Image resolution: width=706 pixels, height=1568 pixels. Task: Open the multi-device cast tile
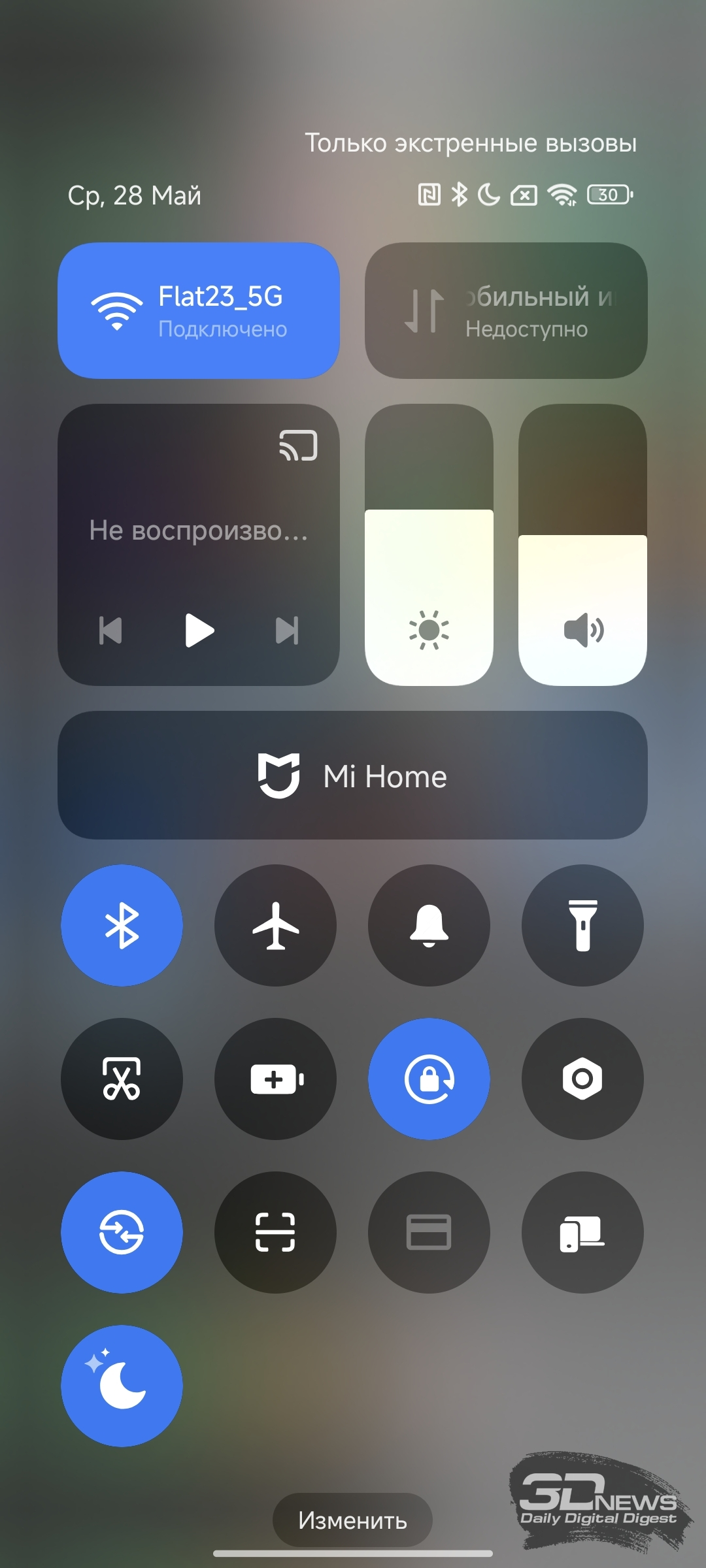tap(582, 1232)
